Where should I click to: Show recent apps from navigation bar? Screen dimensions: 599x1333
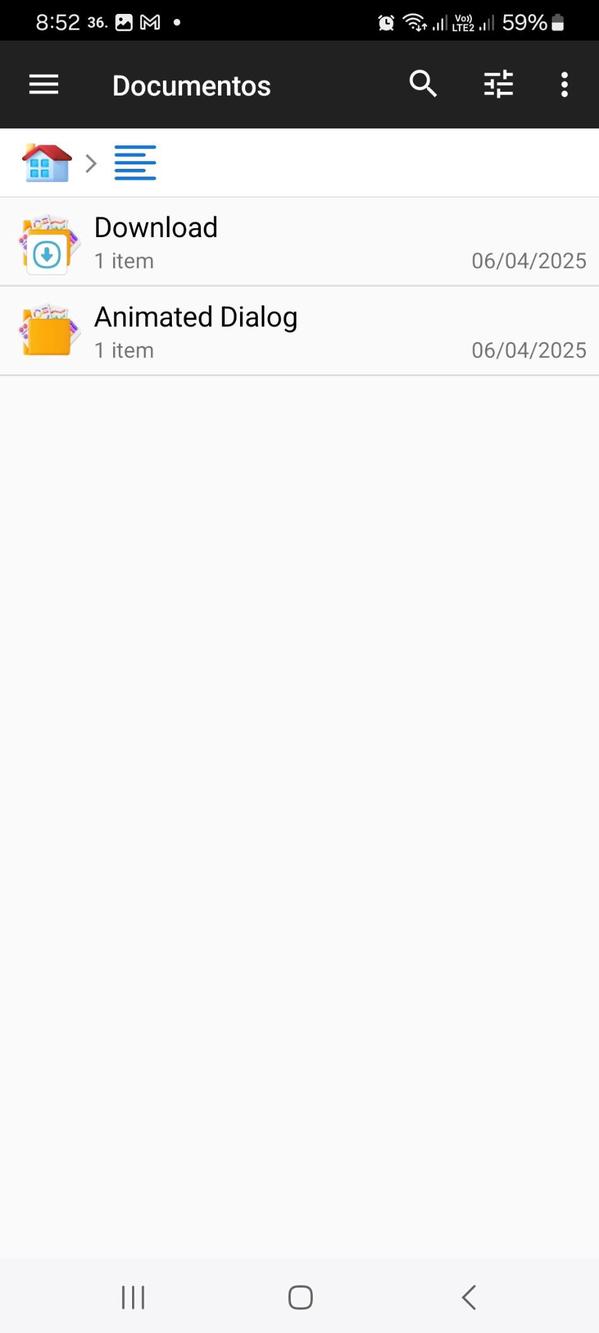tap(132, 1297)
